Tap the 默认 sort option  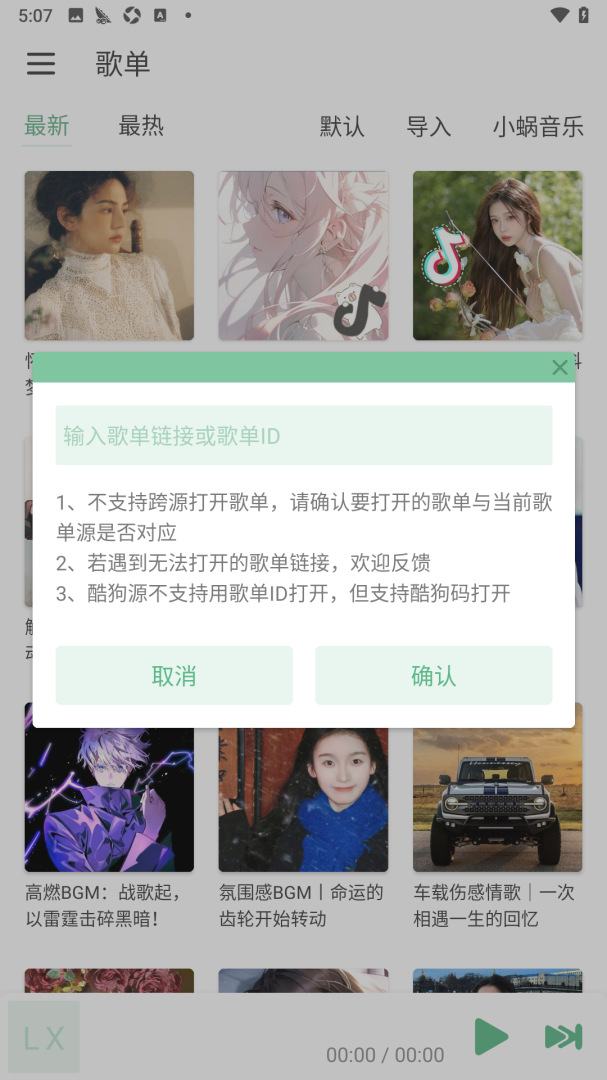tap(342, 128)
